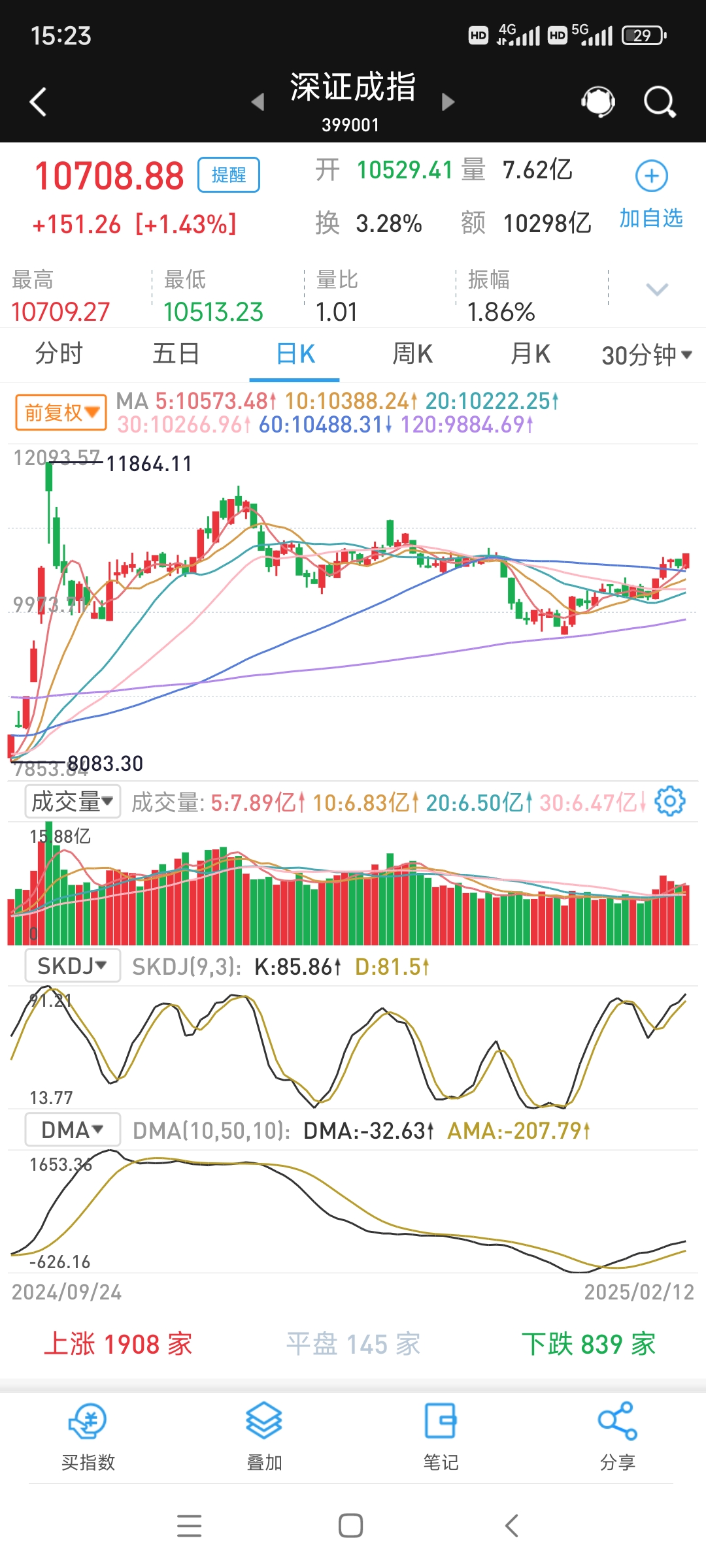This screenshot has width=706, height=1568.
Task: Tap the back arrow to exit the chart
Action: coord(37,102)
